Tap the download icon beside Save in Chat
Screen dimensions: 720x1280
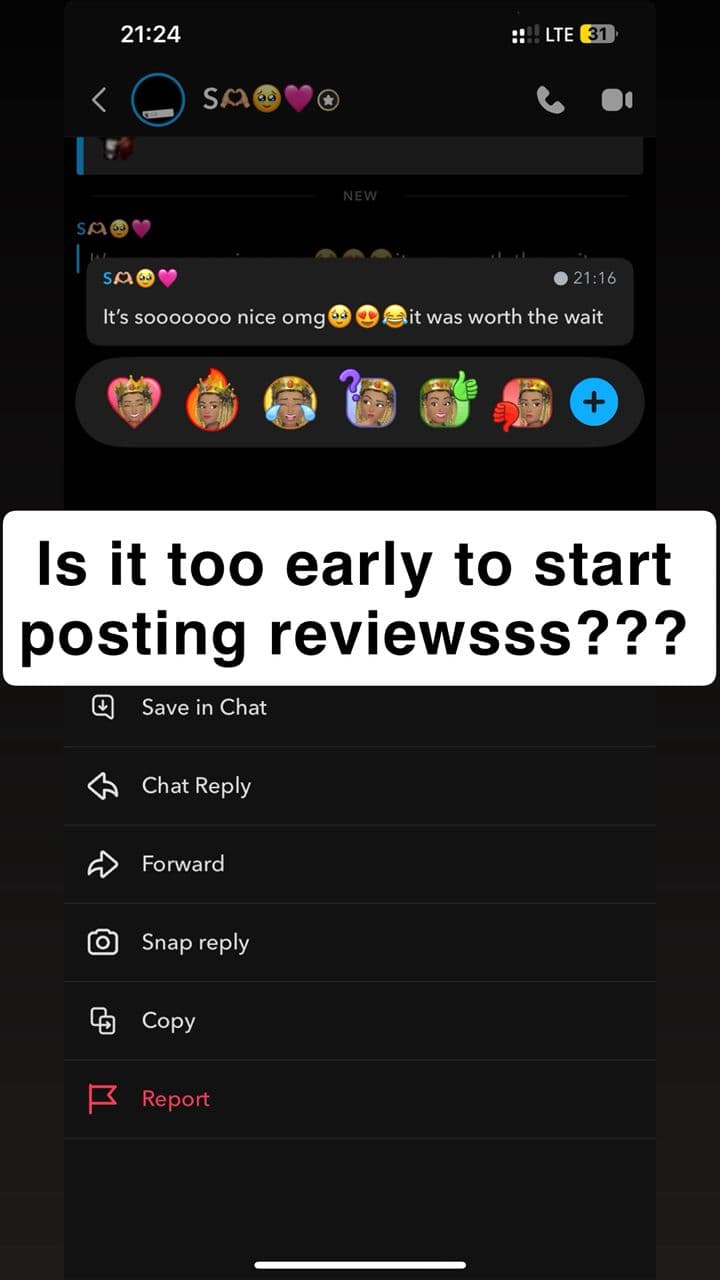coord(101,706)
